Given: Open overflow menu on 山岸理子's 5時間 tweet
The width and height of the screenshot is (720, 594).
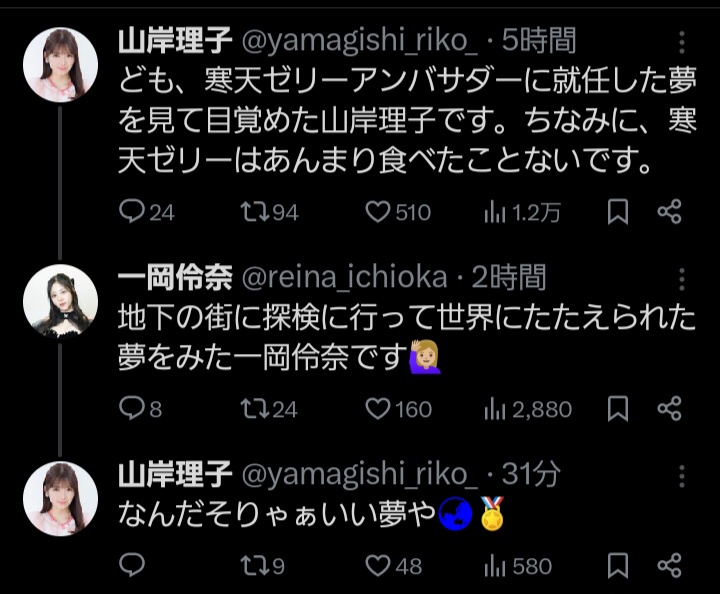Looking at the screenshot, I should [682, 43].
